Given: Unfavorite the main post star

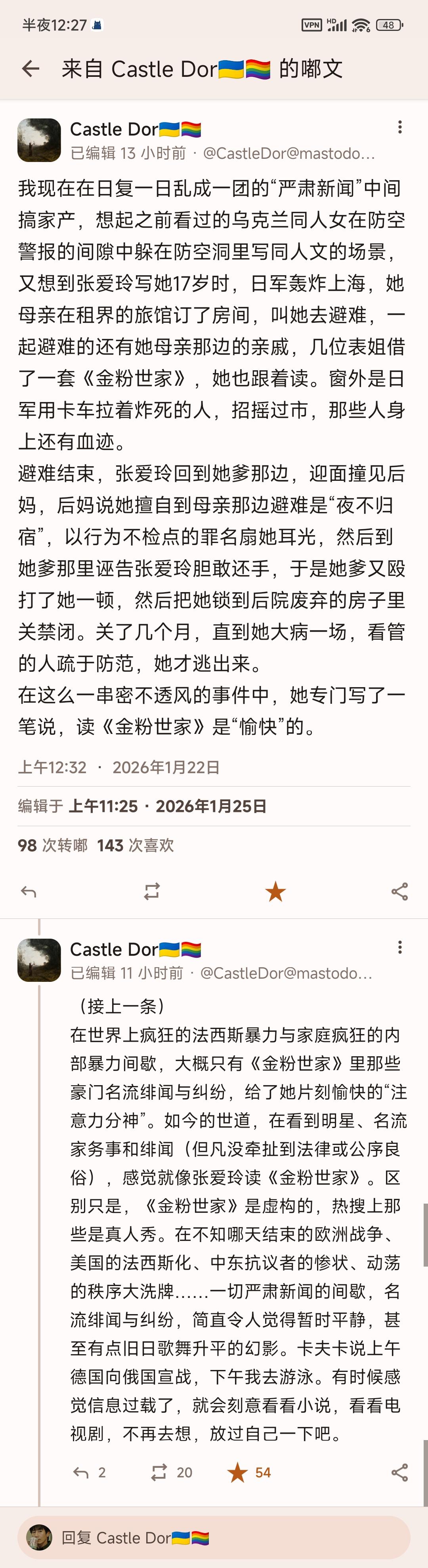Looking at the screenshot, I should tap(275, 892).
